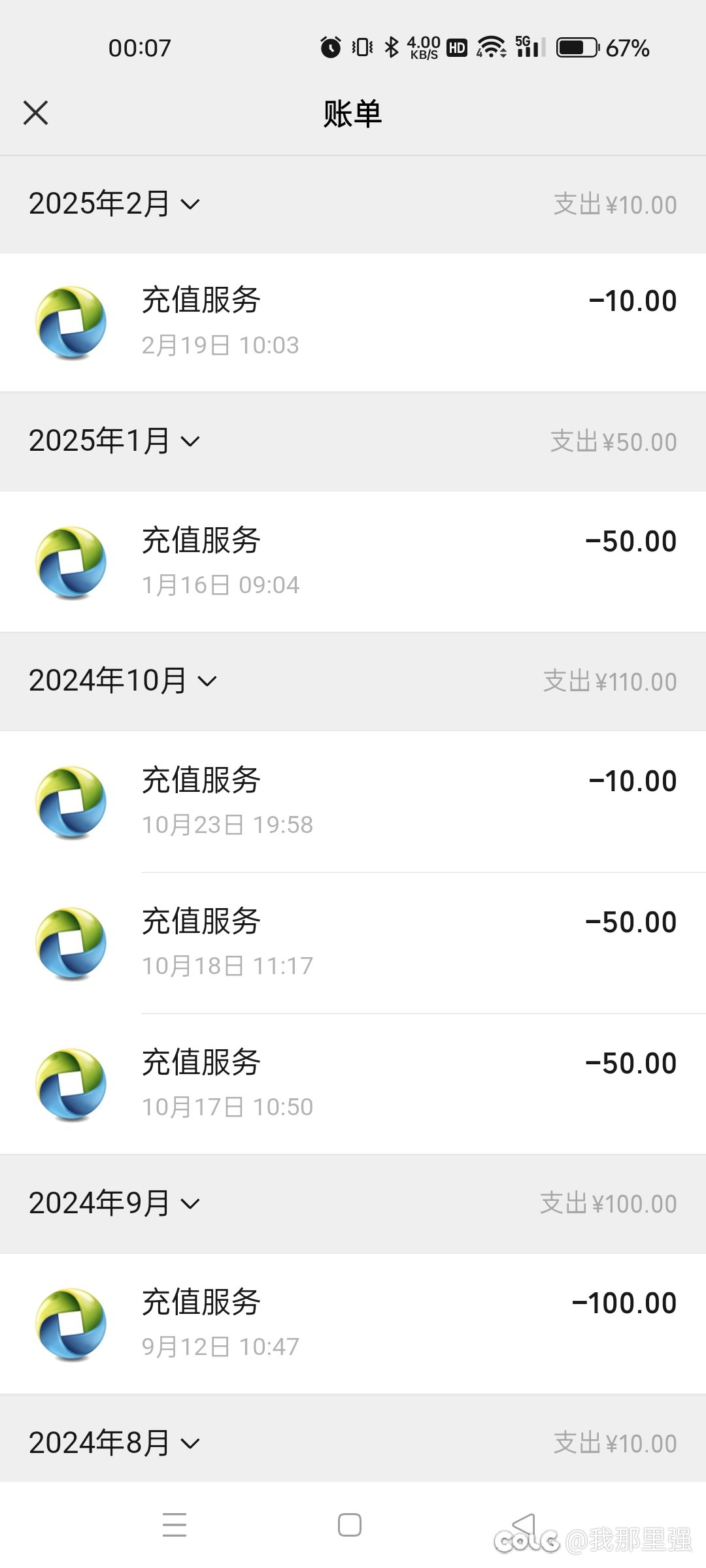Screen dimensions: 706x1568
Task: Open the 10月17日 10:50 recharge record
Action: (353, 1084)
